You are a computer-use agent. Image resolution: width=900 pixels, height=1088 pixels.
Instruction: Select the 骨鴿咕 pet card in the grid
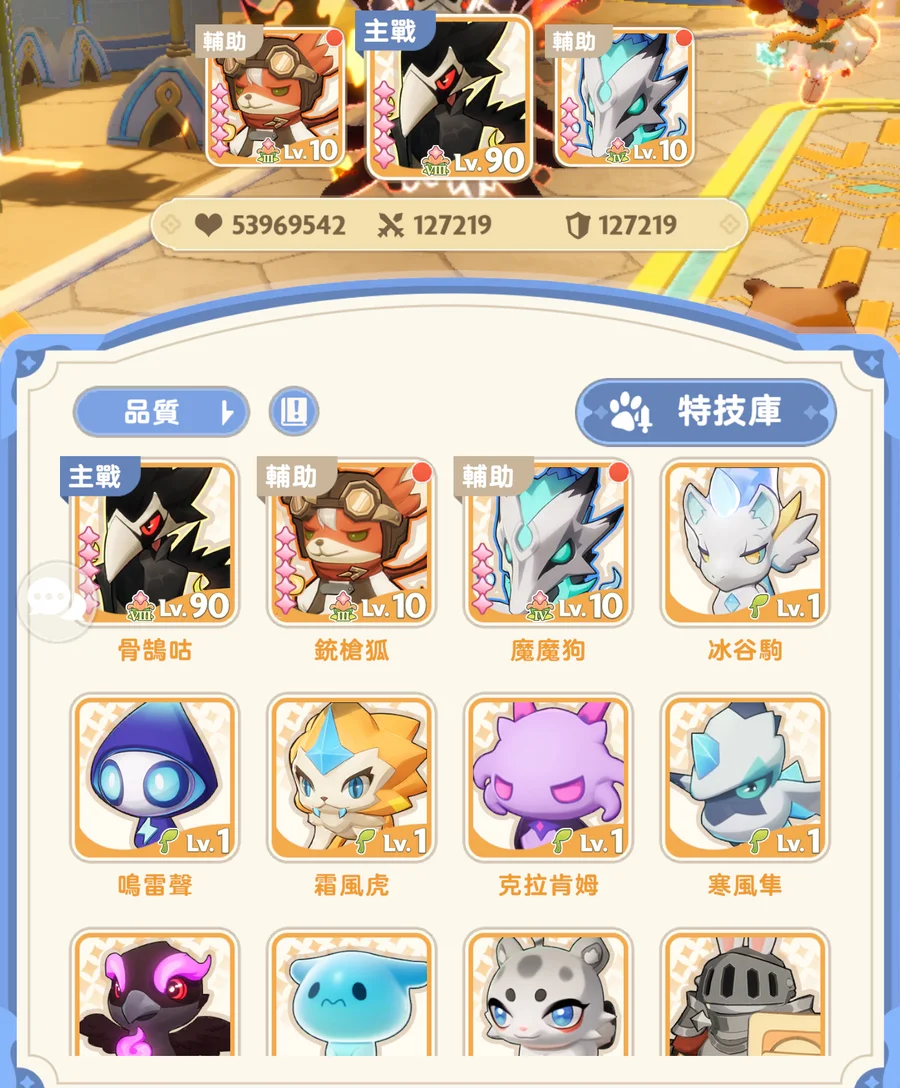coord(154,543)
